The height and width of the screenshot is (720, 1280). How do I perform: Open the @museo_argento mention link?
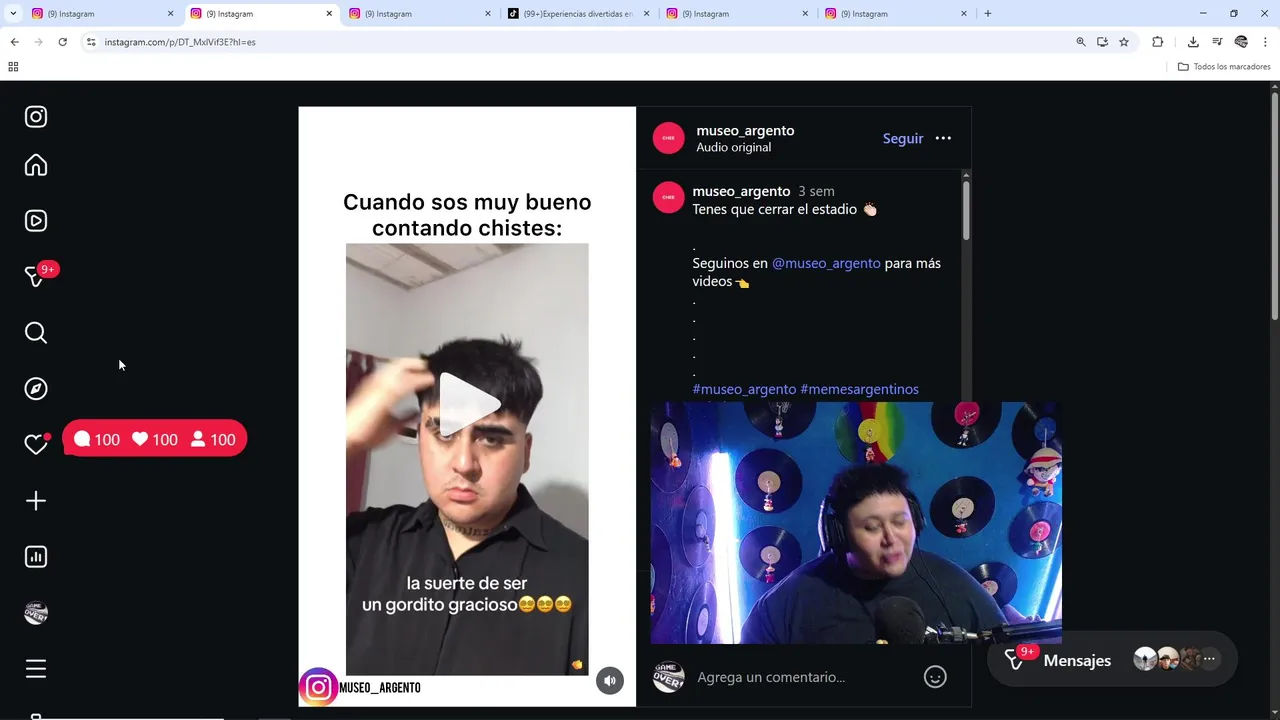826,263
